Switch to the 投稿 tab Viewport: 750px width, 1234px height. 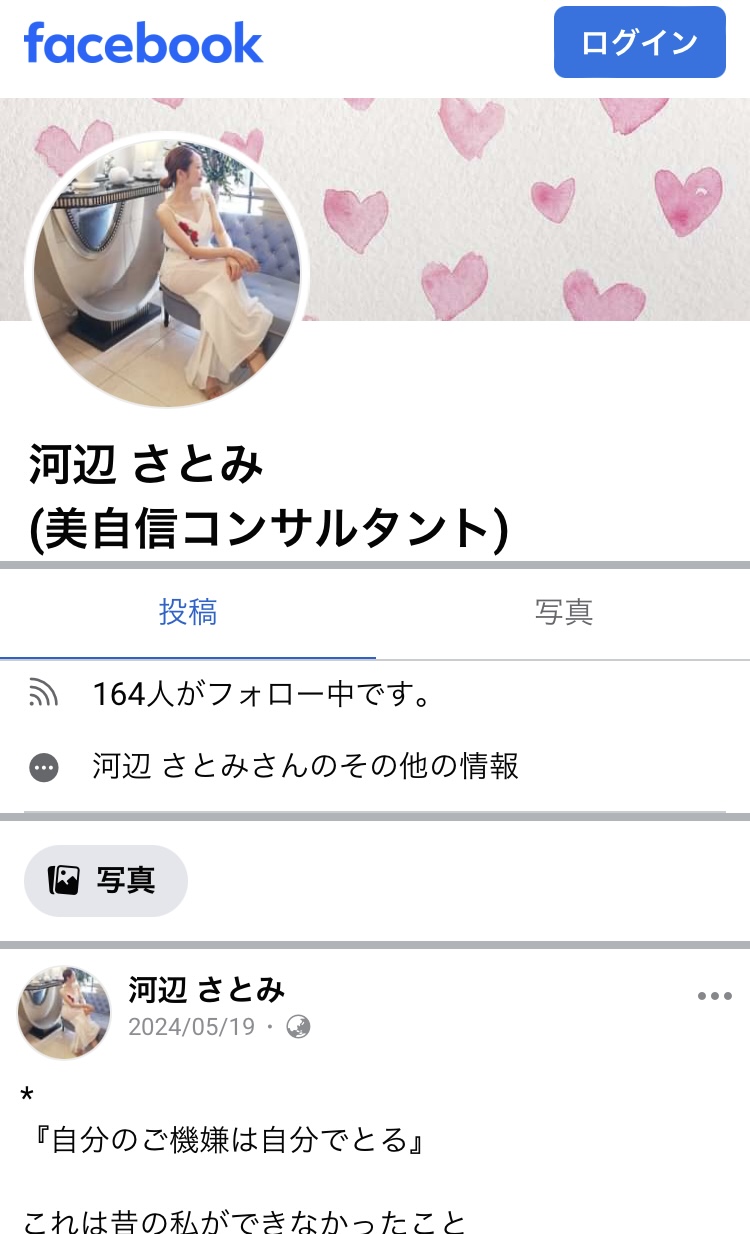pyautogui.click(x=187, y=613)
